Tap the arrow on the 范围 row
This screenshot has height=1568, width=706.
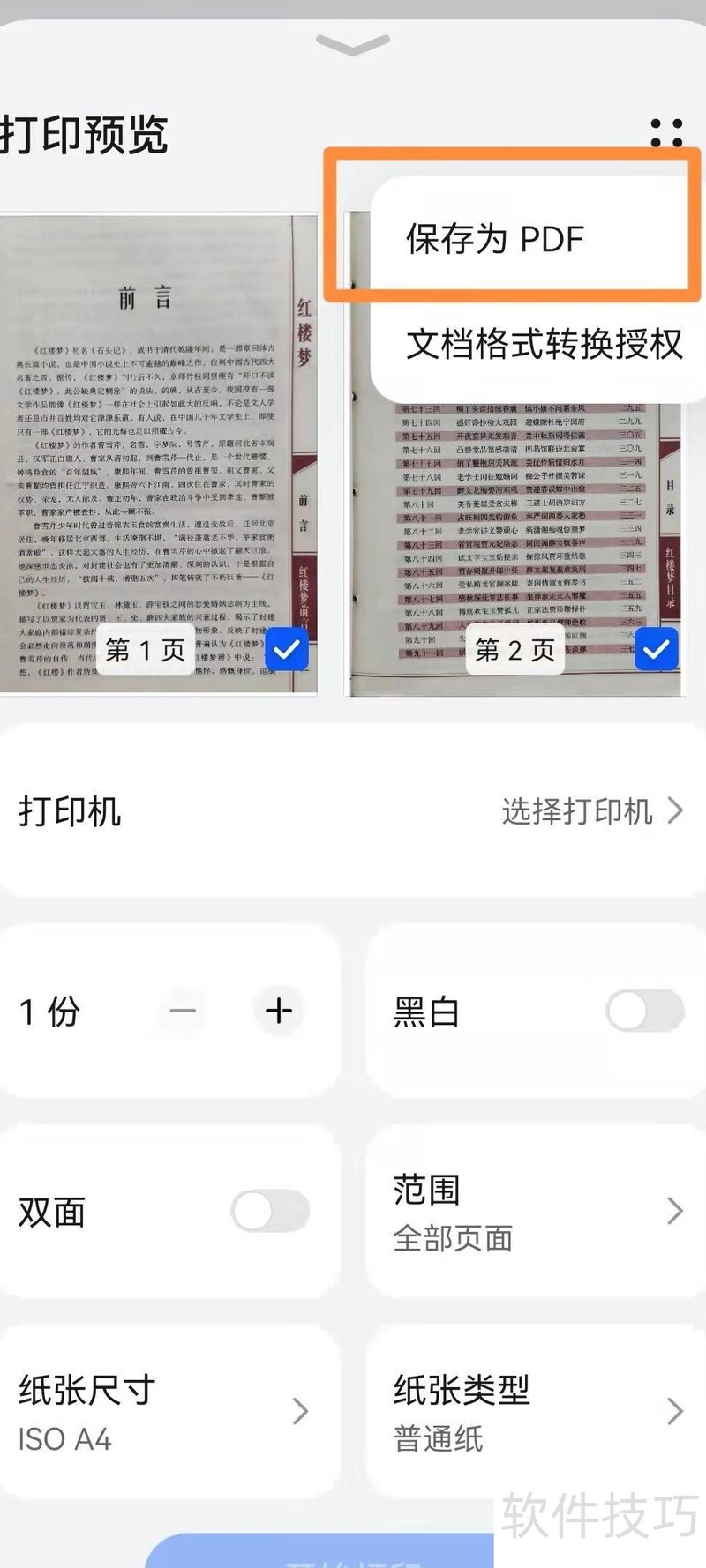pyautogui.click(x=676, y=1211)
